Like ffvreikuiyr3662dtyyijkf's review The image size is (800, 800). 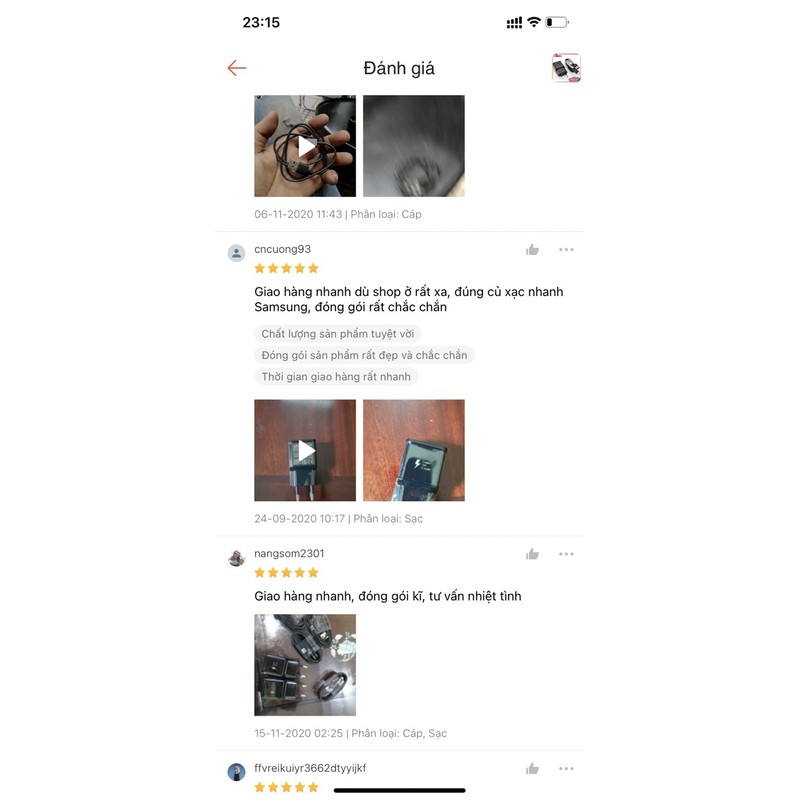point(532,769)
